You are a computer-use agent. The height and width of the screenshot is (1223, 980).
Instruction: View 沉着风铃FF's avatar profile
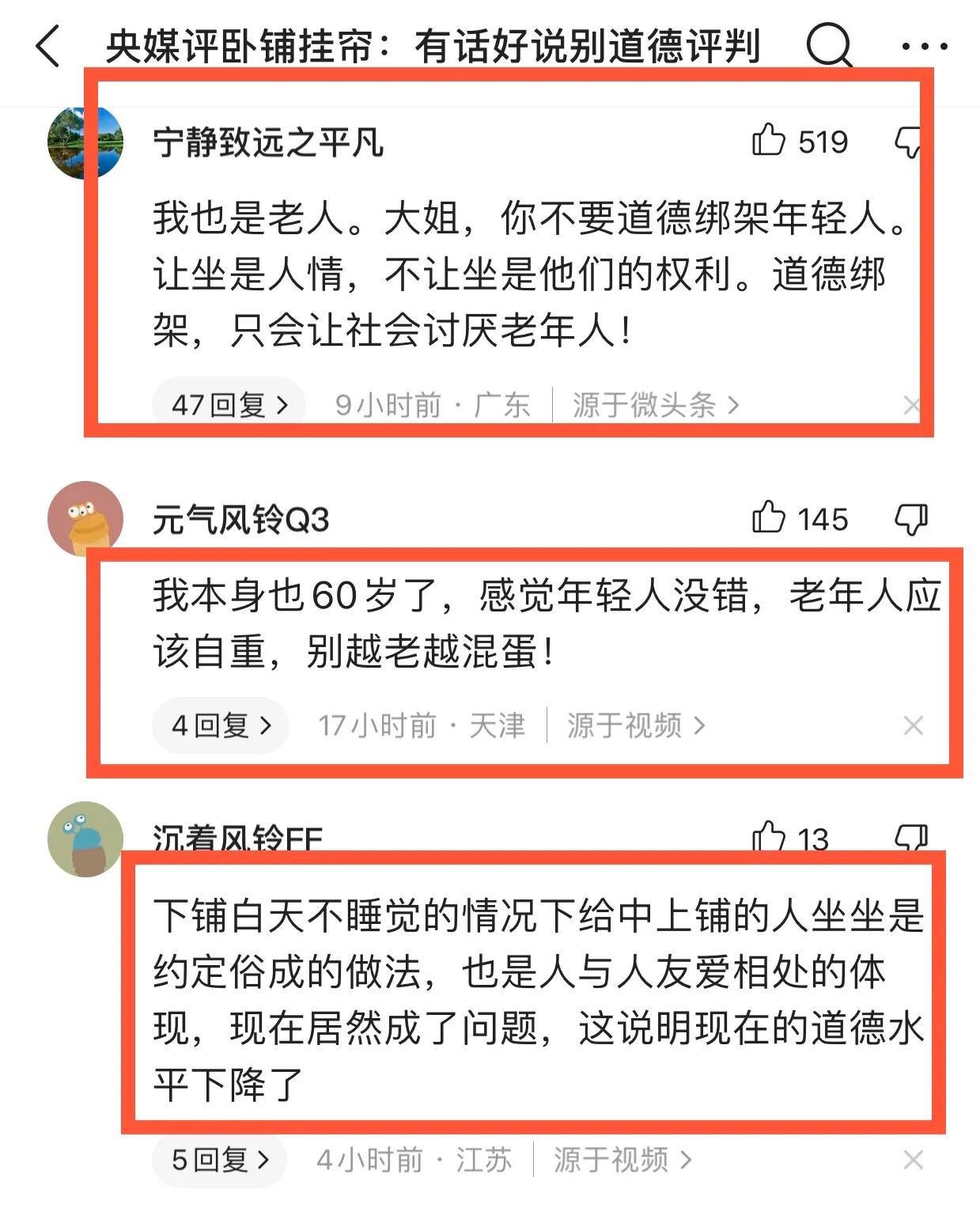[x=85, y=839]
